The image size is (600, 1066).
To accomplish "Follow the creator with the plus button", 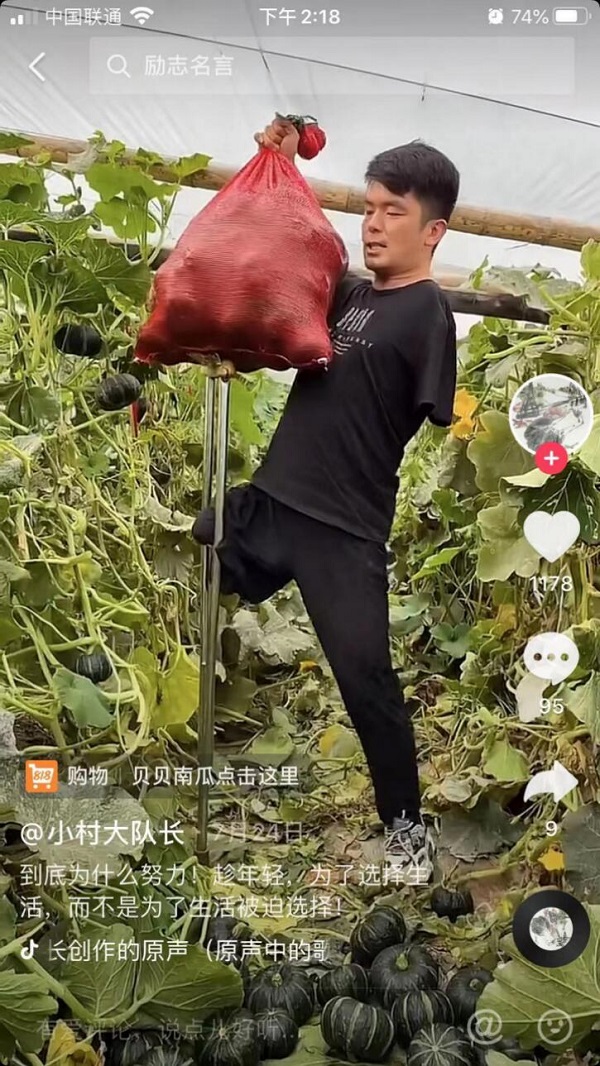I will tap(550, 458).
